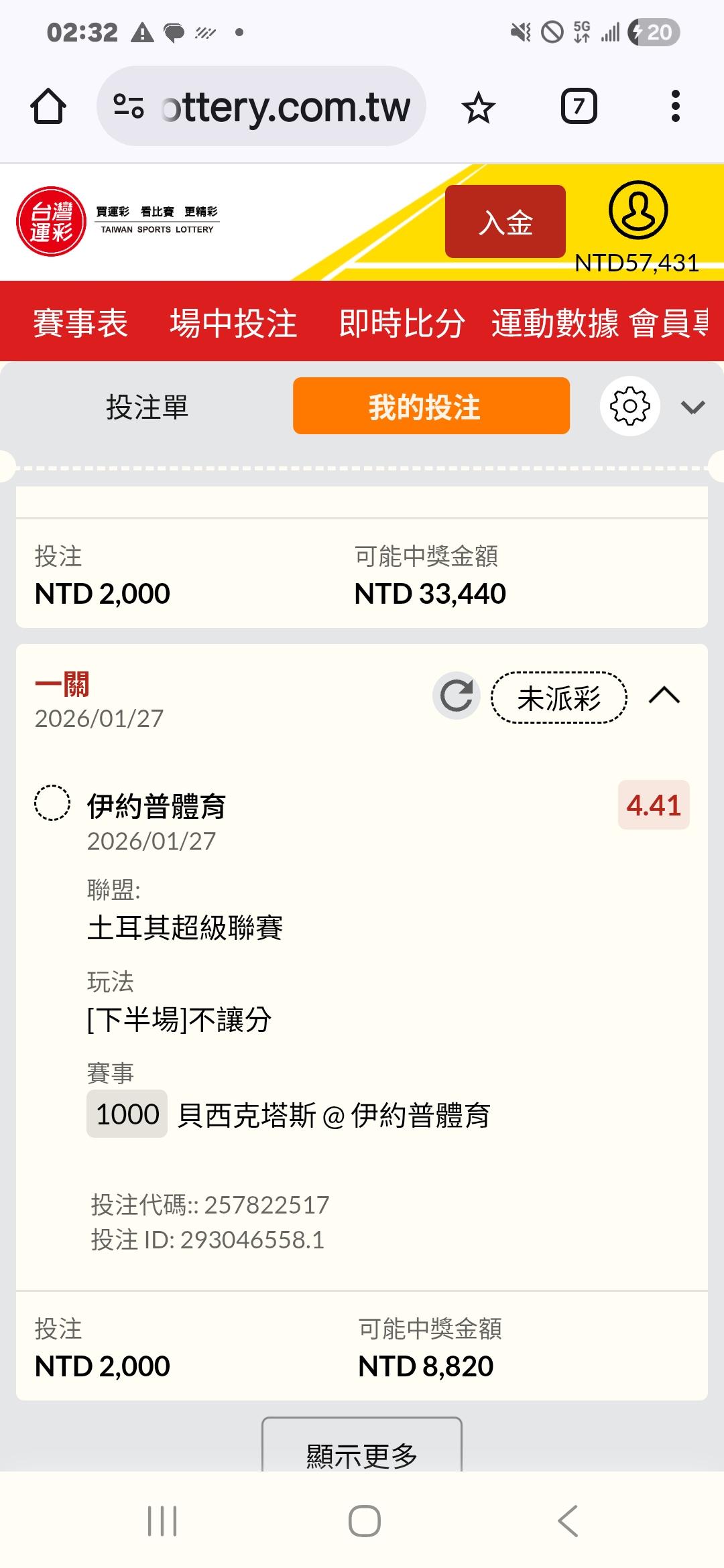
Task: Switch to the 賽事表 tab
Action: [80, 323]
